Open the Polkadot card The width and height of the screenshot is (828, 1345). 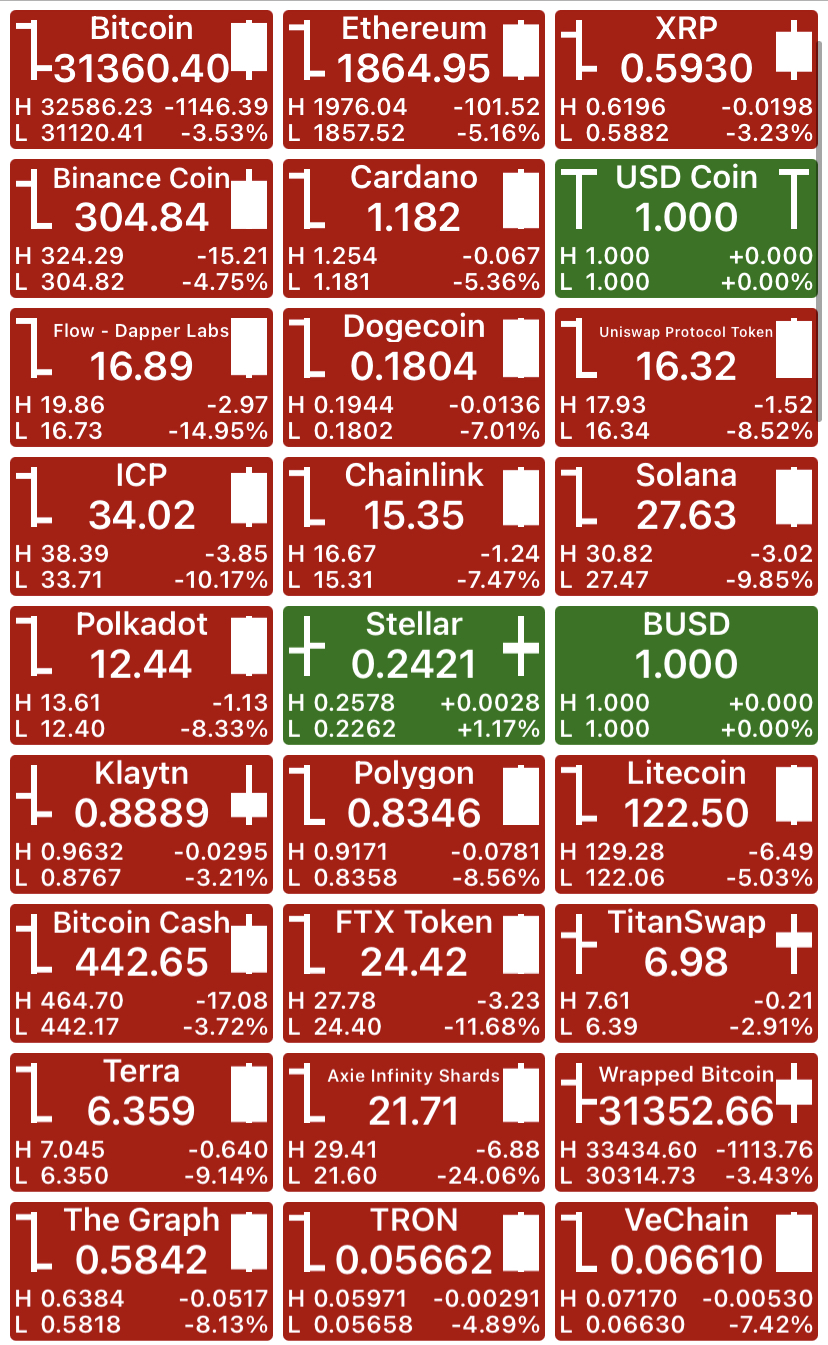pos(141,675)
